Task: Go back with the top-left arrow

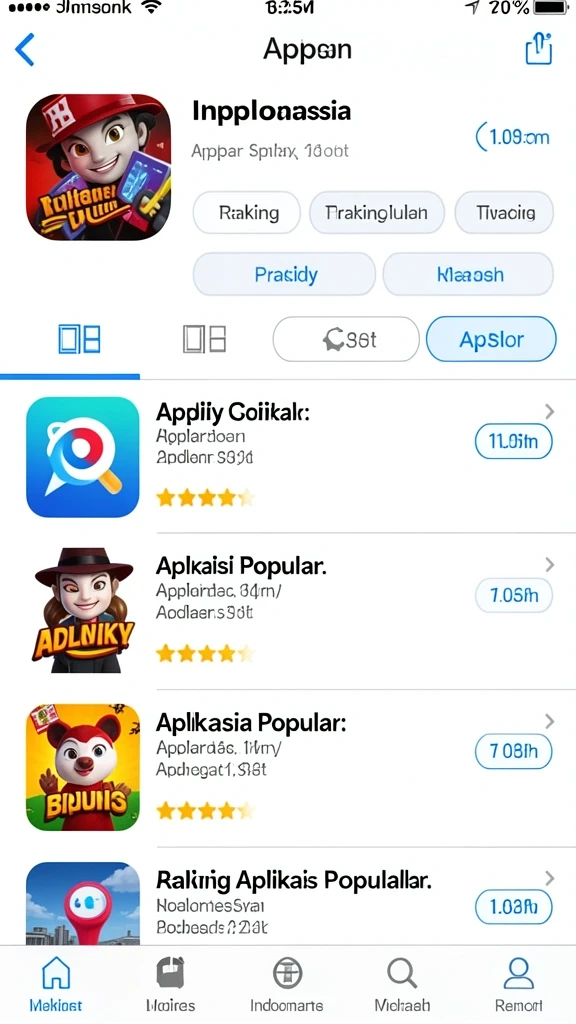Action: click(x=25, y=50)
